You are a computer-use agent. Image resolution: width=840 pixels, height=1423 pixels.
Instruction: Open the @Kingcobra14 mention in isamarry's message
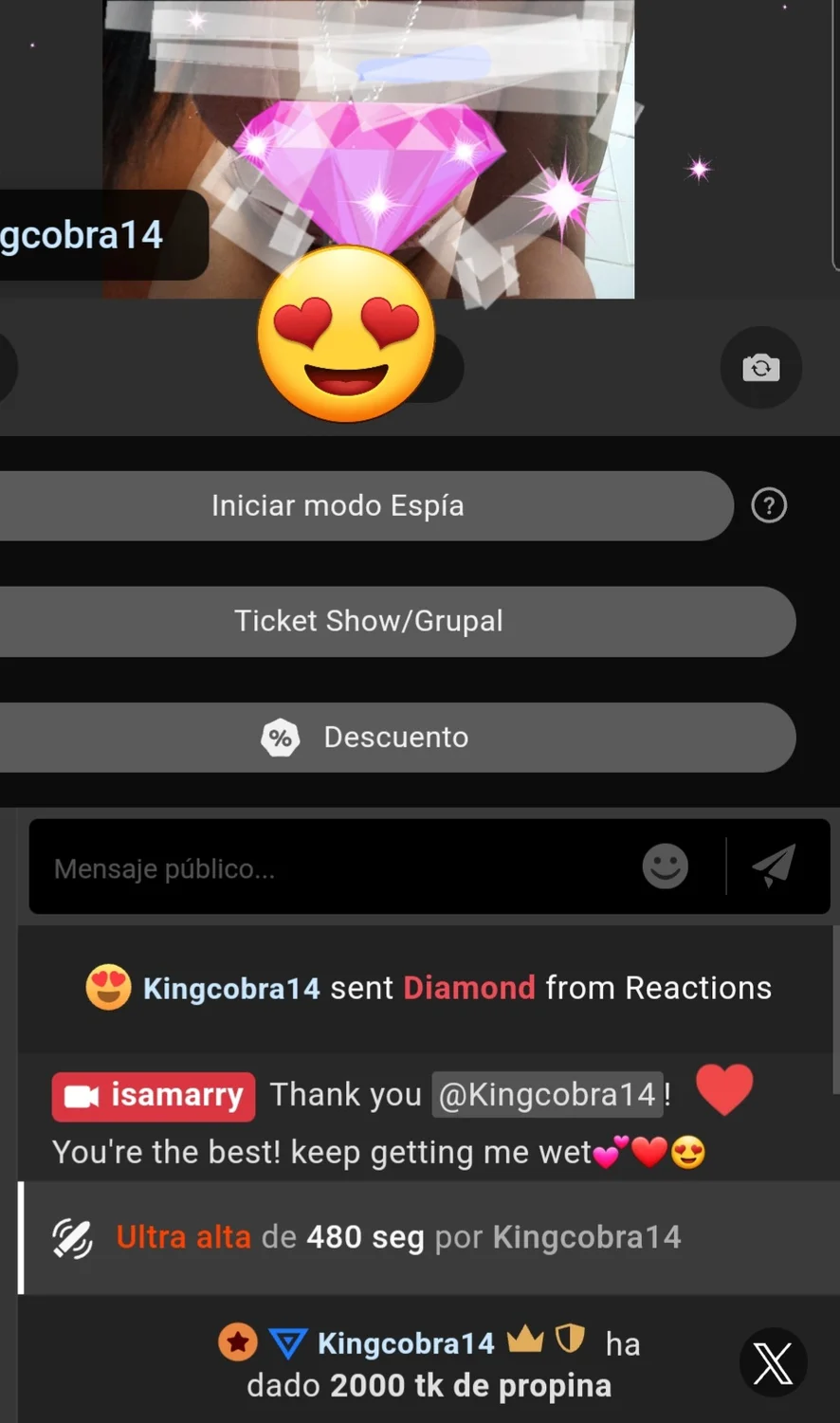[x=547, y=1095]
